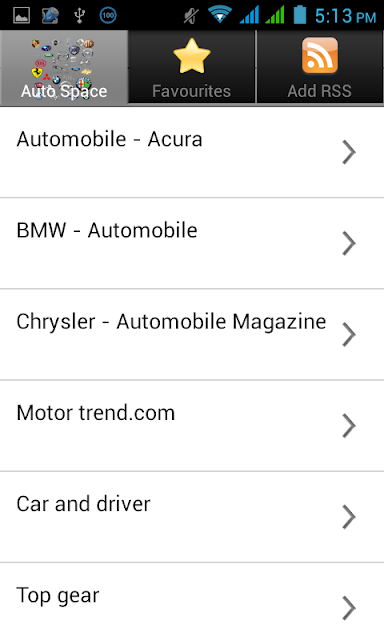Image resolution: width=384 pixels, height=640 pixels.
Task: Open the Add RSS tab
Action: [320, 67]
